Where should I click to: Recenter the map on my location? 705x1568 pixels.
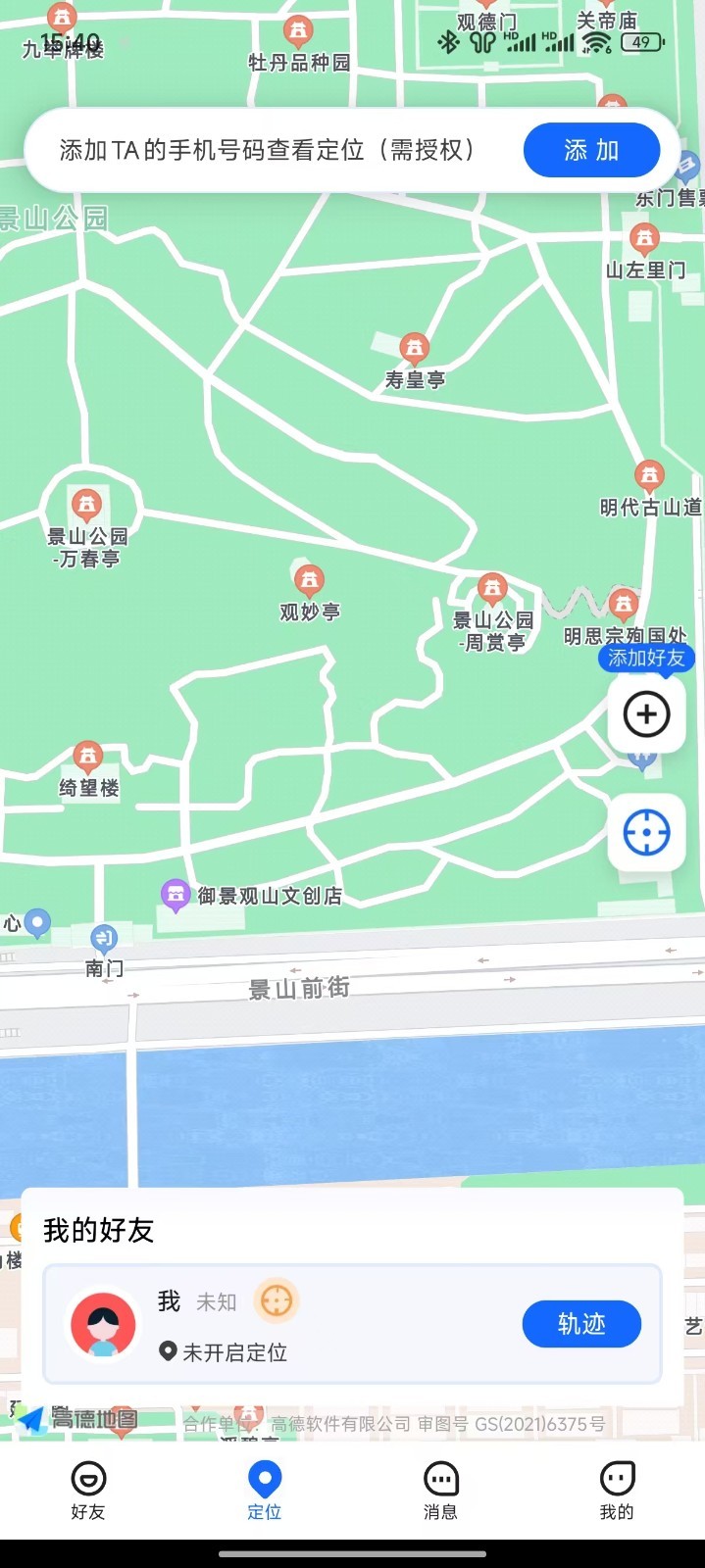646,832
